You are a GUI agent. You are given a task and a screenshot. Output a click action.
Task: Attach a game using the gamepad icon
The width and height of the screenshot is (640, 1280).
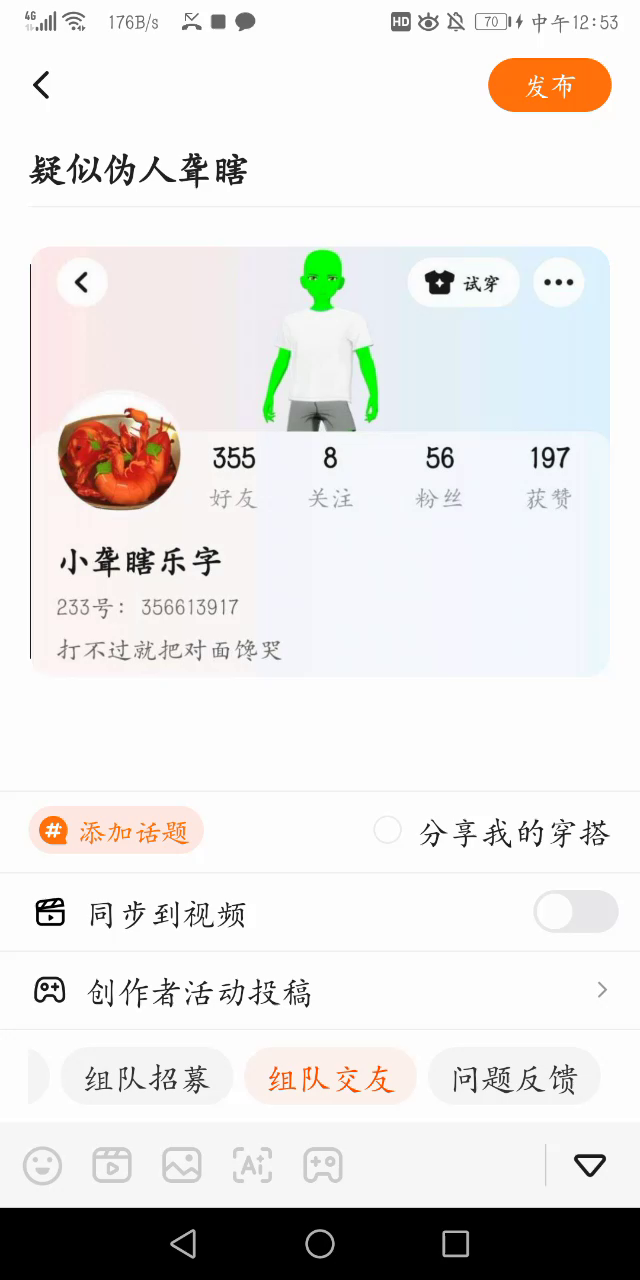point(323,1165)
